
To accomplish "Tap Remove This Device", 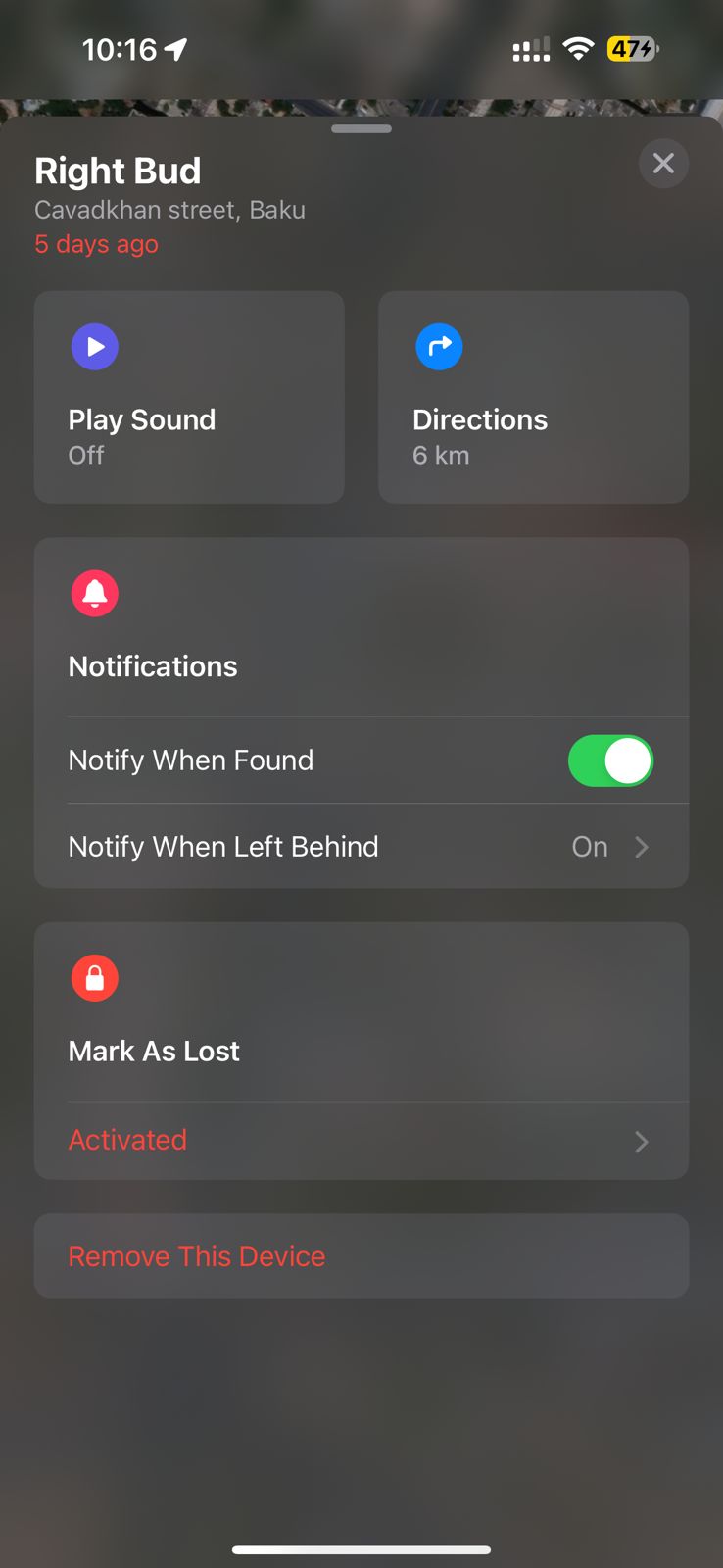I will click(361, 1255).
